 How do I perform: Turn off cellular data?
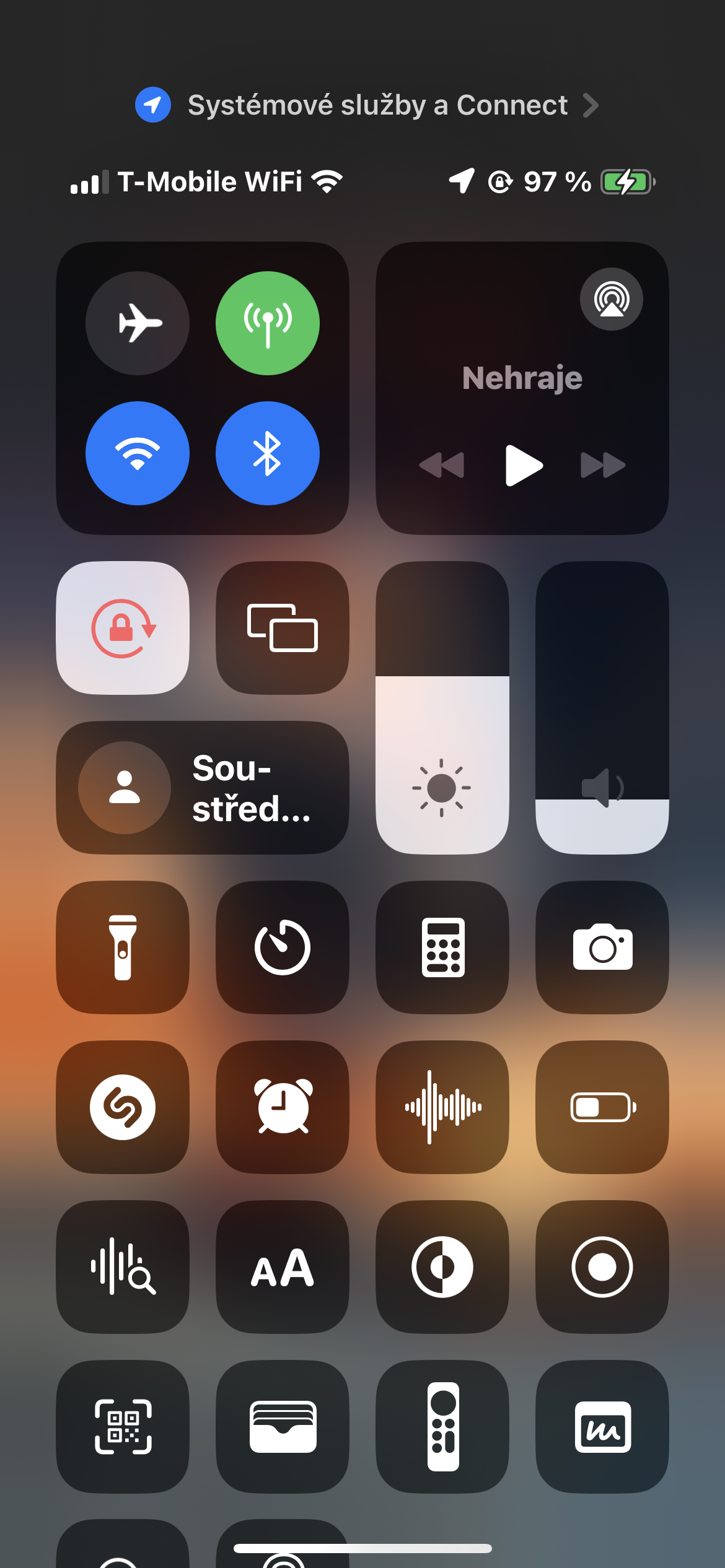(268, 323)
